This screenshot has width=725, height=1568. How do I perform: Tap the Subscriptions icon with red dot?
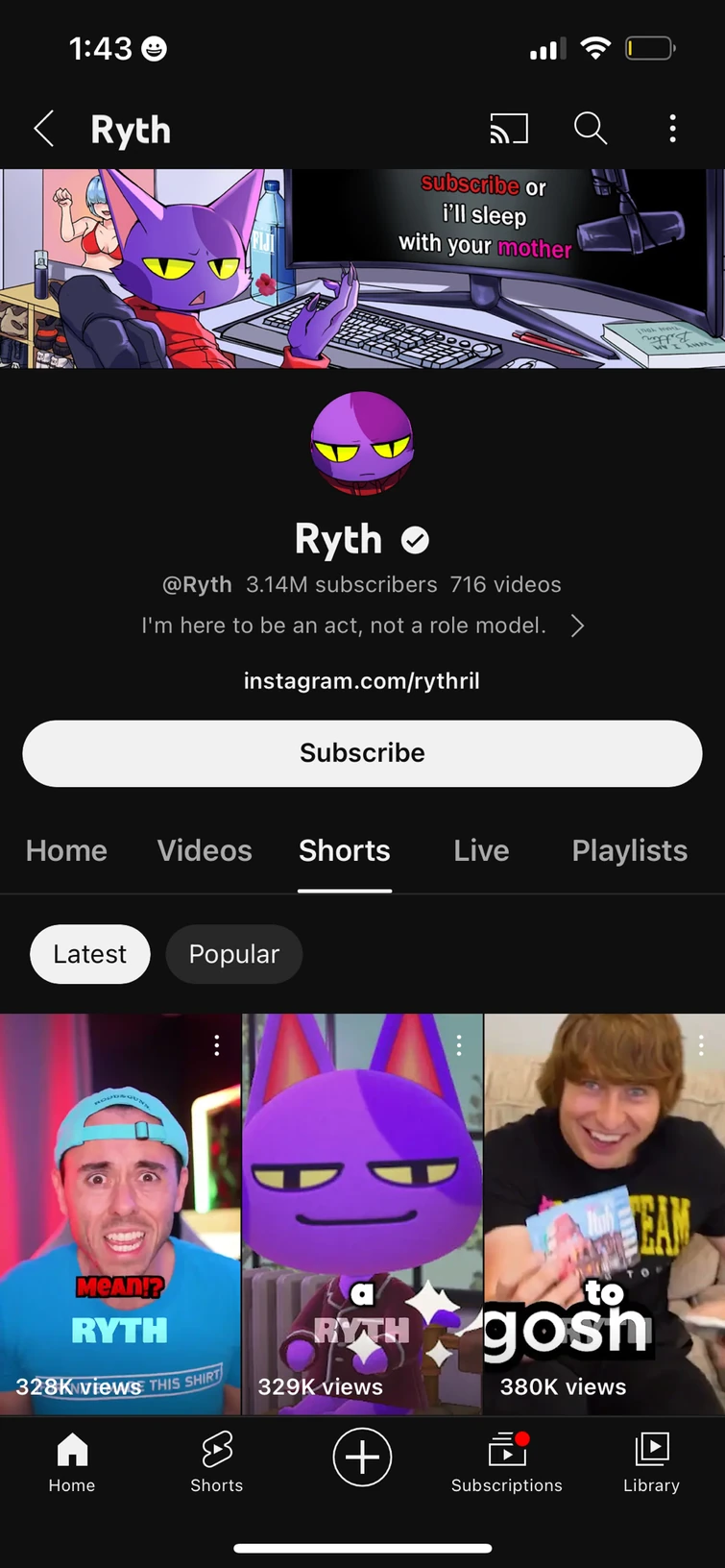click(507, 1460)
